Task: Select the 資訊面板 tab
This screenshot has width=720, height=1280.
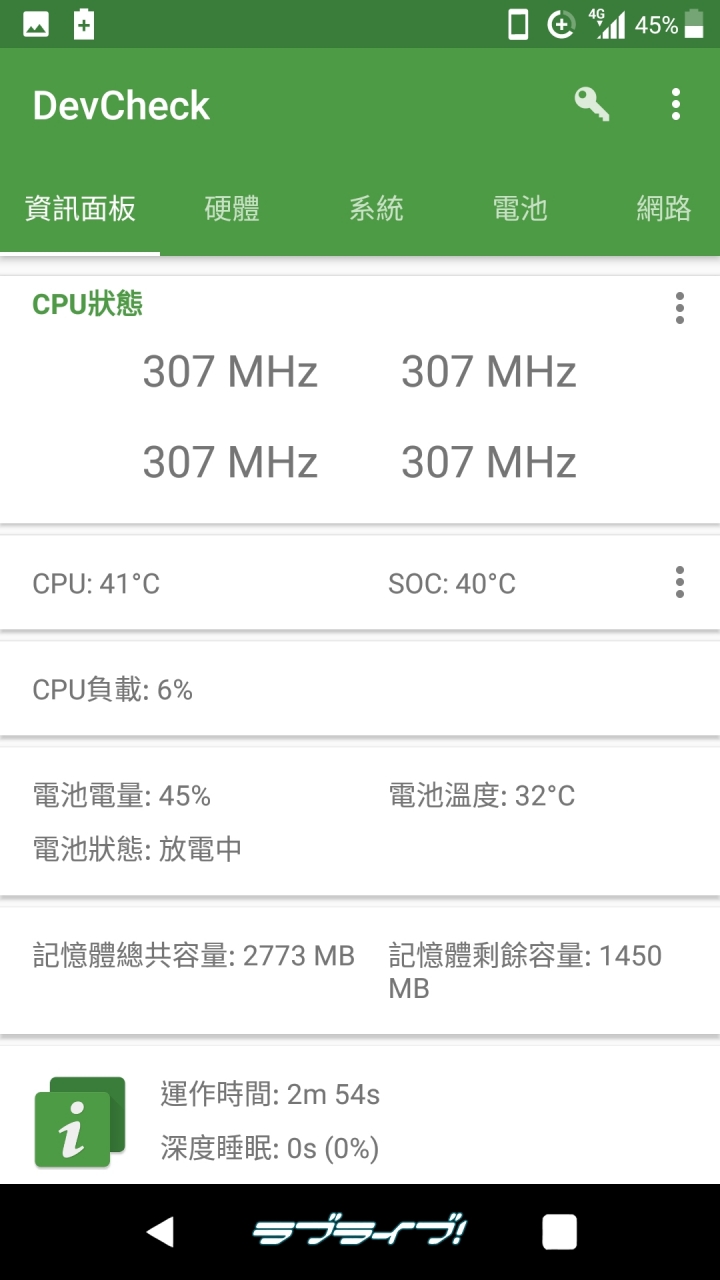Action: 80,209
